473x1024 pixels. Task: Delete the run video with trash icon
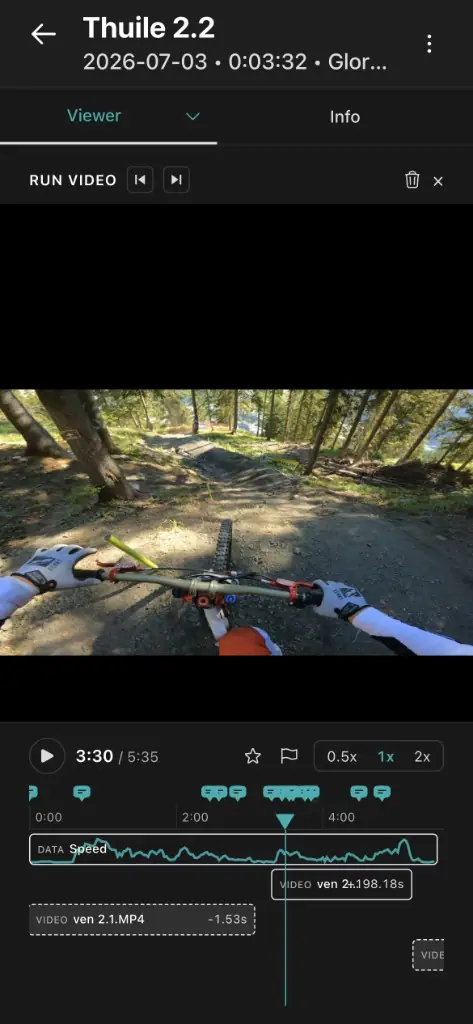(x=412, y=180)
